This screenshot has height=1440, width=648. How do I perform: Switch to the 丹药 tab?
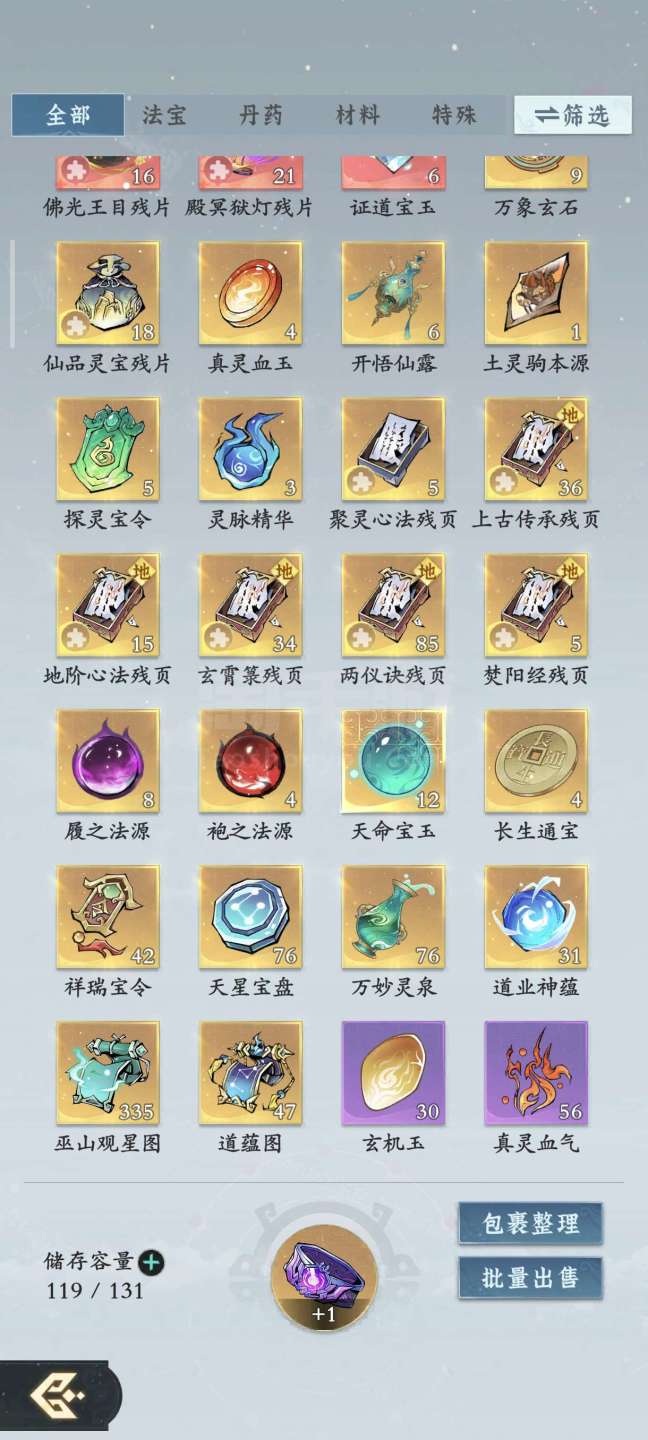tap(260, 115)
